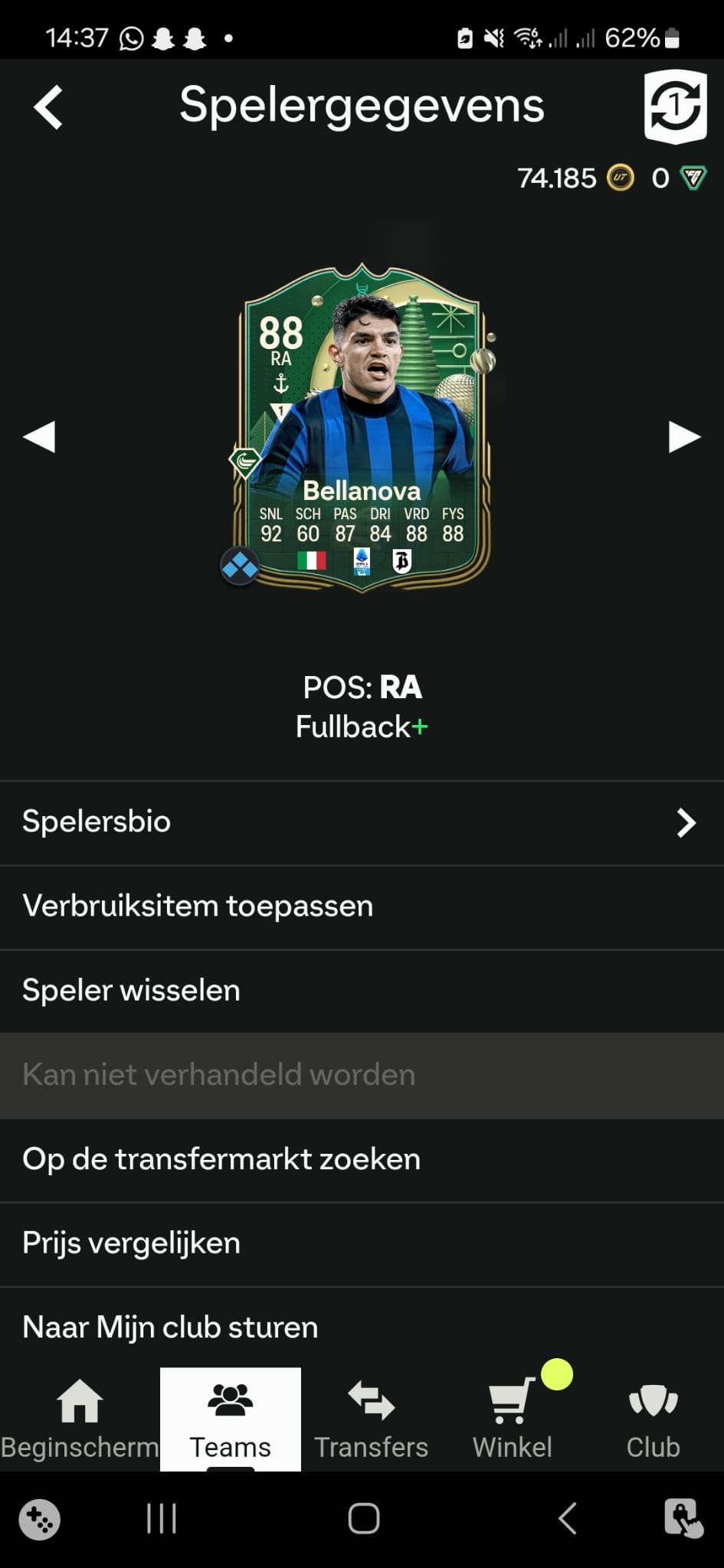Select Op de transfermarkt zoeken
Image resolution: width=724 pixels, height=1568 pixels.
tap(362, 1160)
